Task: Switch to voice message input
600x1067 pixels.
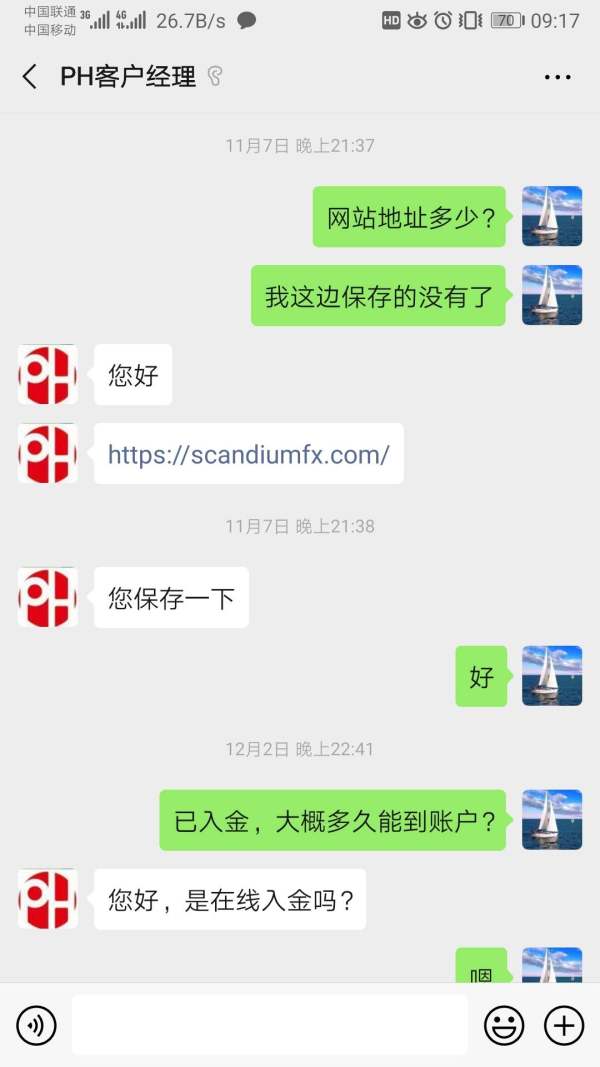Action: coord(36,1025)
